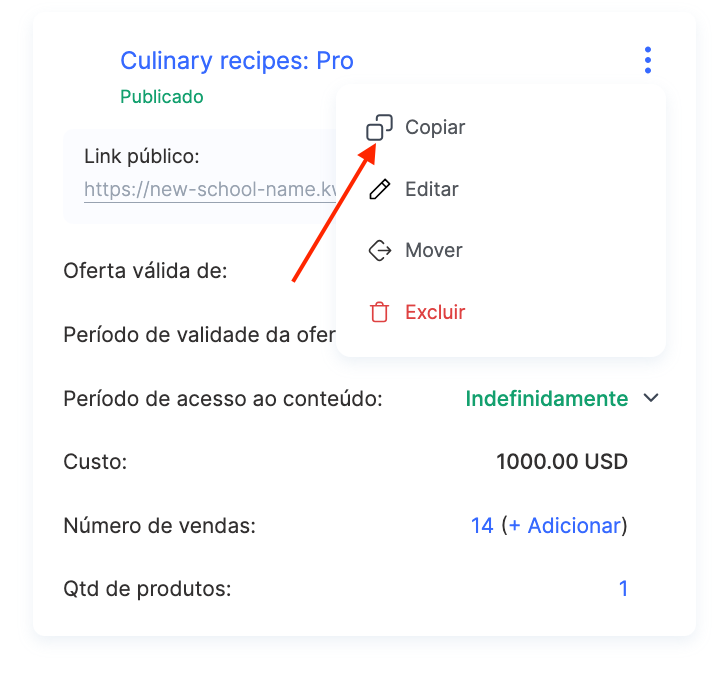726x676 pixels.
Task: Tap + Adicionar next to sales
Action: point(564,525)
